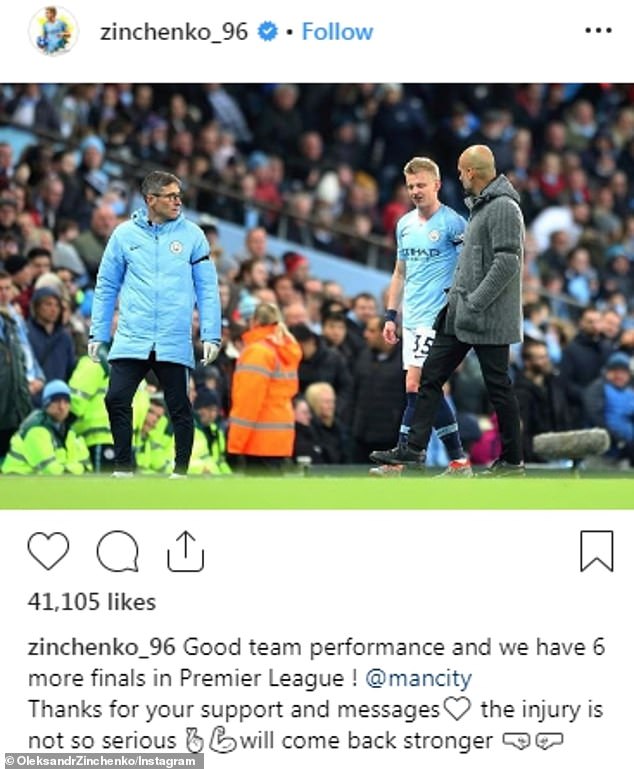Open the three-dot overflow menu
This screenshot has width=634, height=769.
[x=598, y=31]
